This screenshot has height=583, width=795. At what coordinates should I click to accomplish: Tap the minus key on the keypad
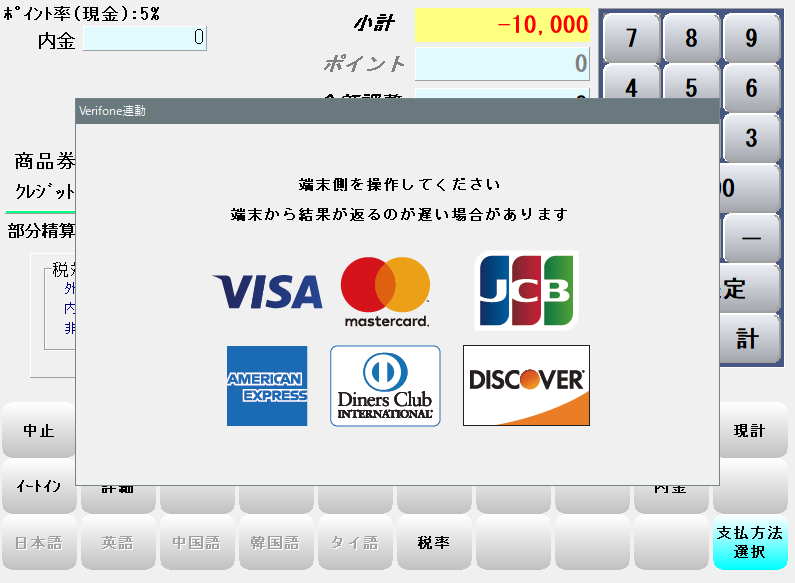[x=751, y=240]
